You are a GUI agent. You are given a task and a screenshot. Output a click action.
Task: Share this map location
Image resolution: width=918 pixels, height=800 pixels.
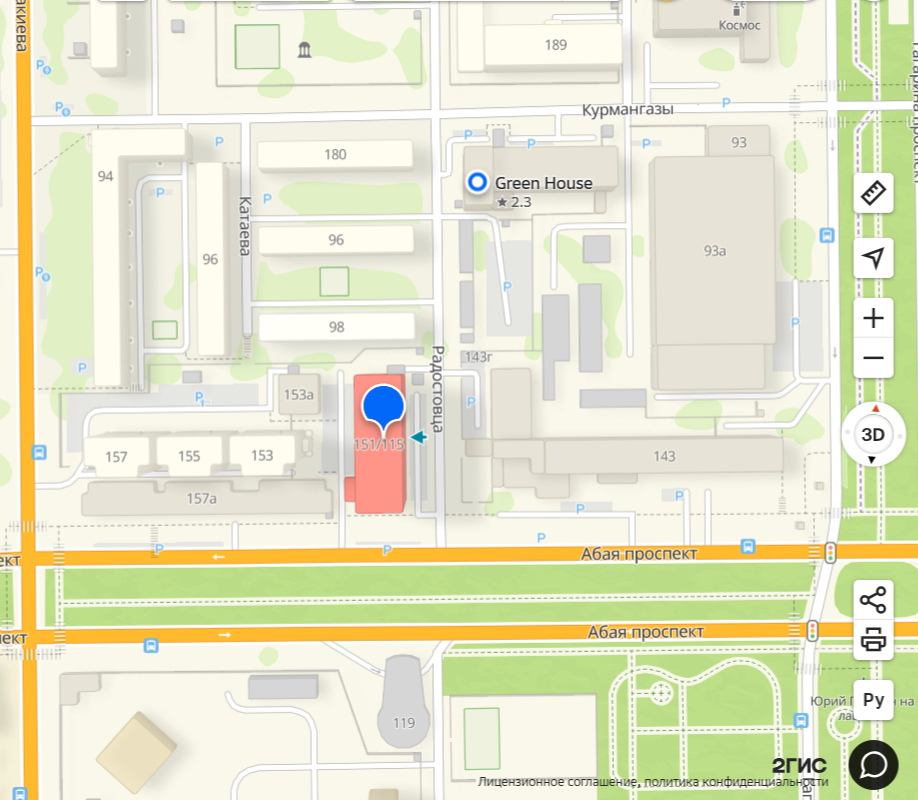pyautogui.click(x=873, y=600)
